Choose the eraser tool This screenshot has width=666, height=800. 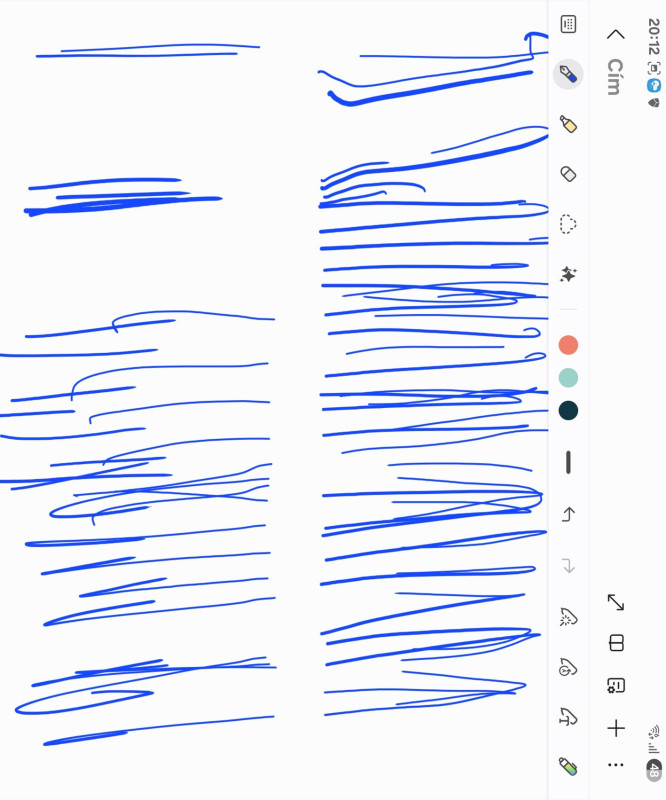568,174
